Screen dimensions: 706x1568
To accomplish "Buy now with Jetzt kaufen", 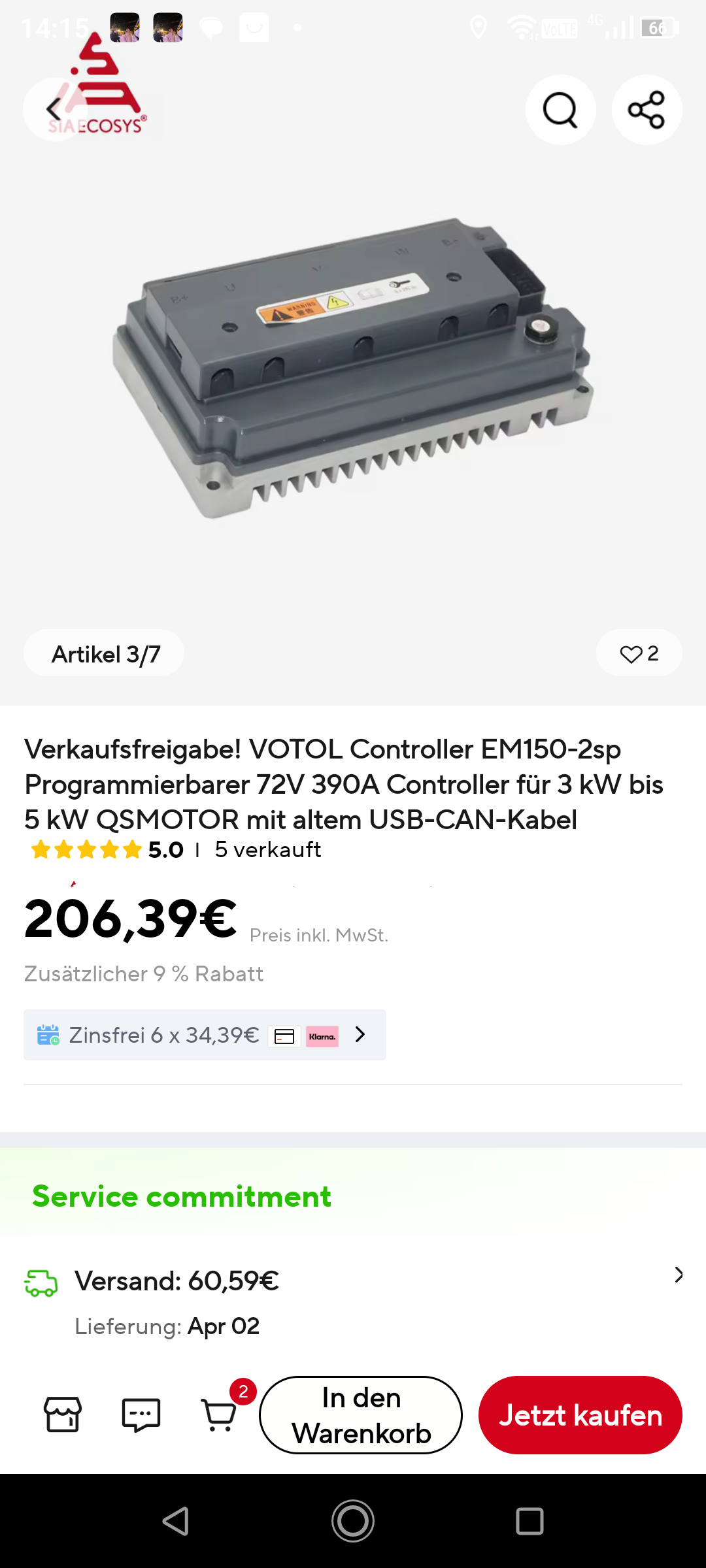I will click(x=580, y=1415).
